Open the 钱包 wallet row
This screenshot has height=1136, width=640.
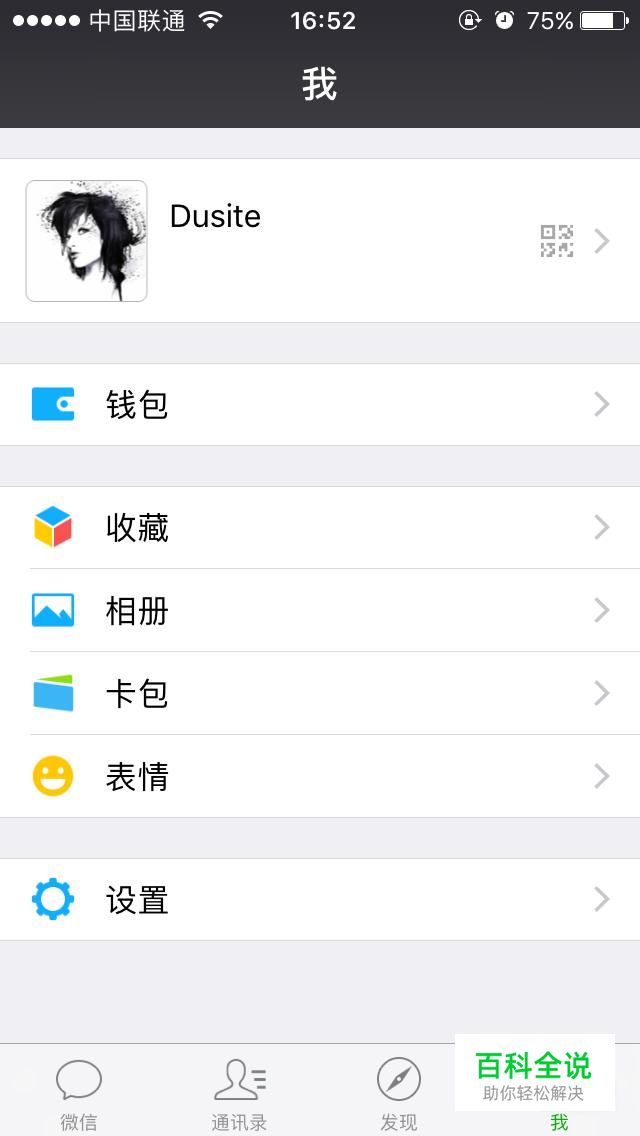point(320,405)
